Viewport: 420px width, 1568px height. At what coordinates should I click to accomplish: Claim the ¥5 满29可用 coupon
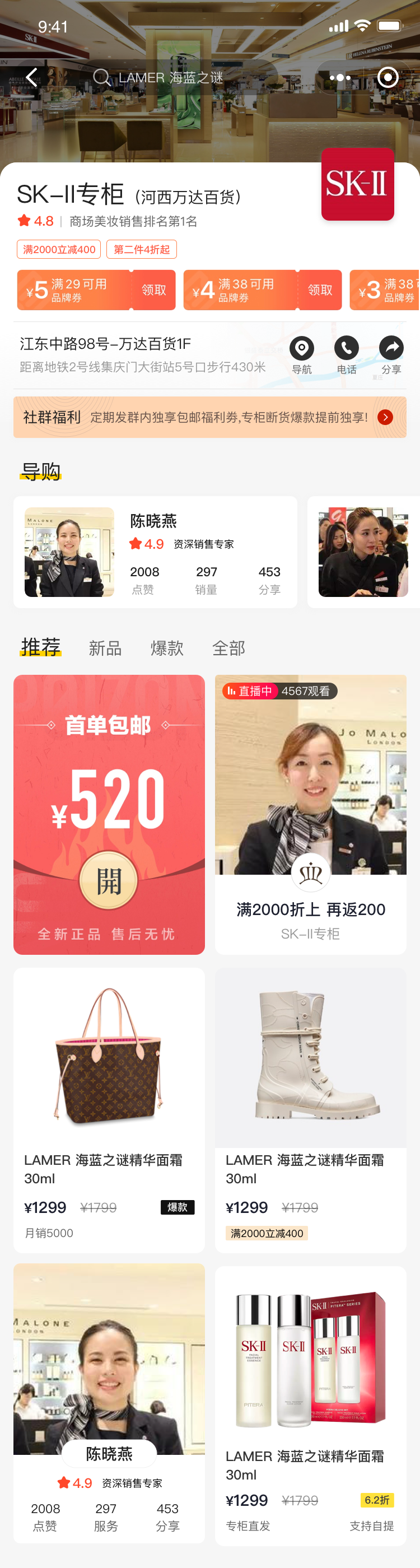coord(153,290)
